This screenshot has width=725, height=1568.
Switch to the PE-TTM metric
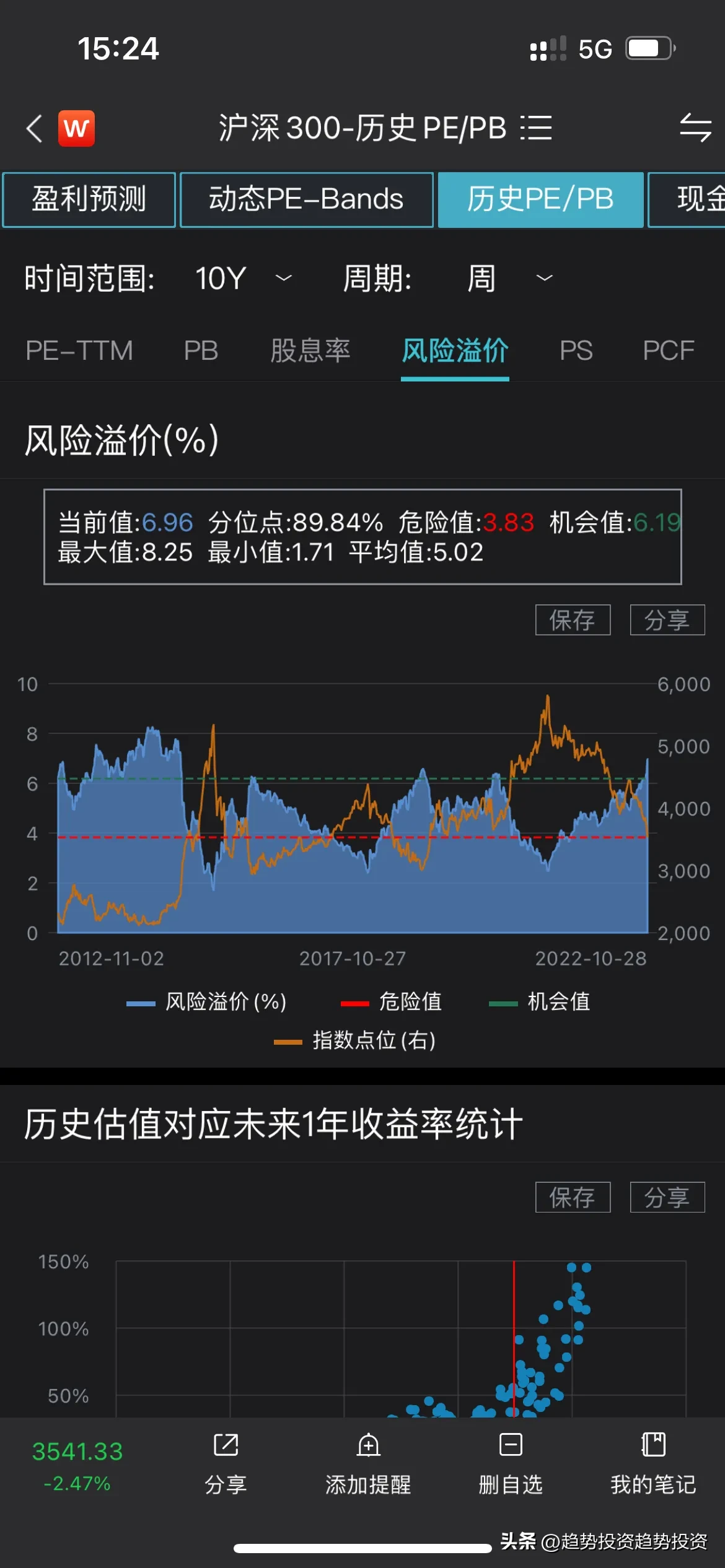pos(79,351)
